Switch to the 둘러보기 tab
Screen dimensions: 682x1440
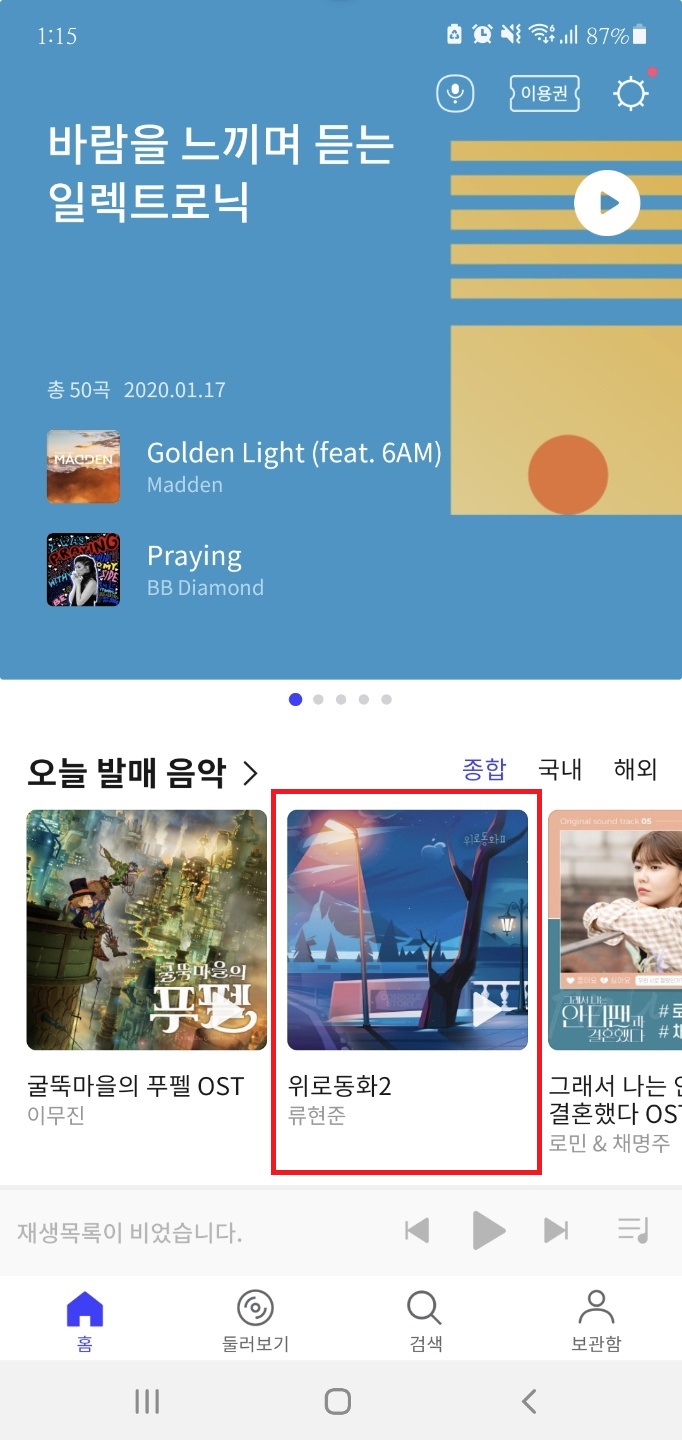(255, 1319)
